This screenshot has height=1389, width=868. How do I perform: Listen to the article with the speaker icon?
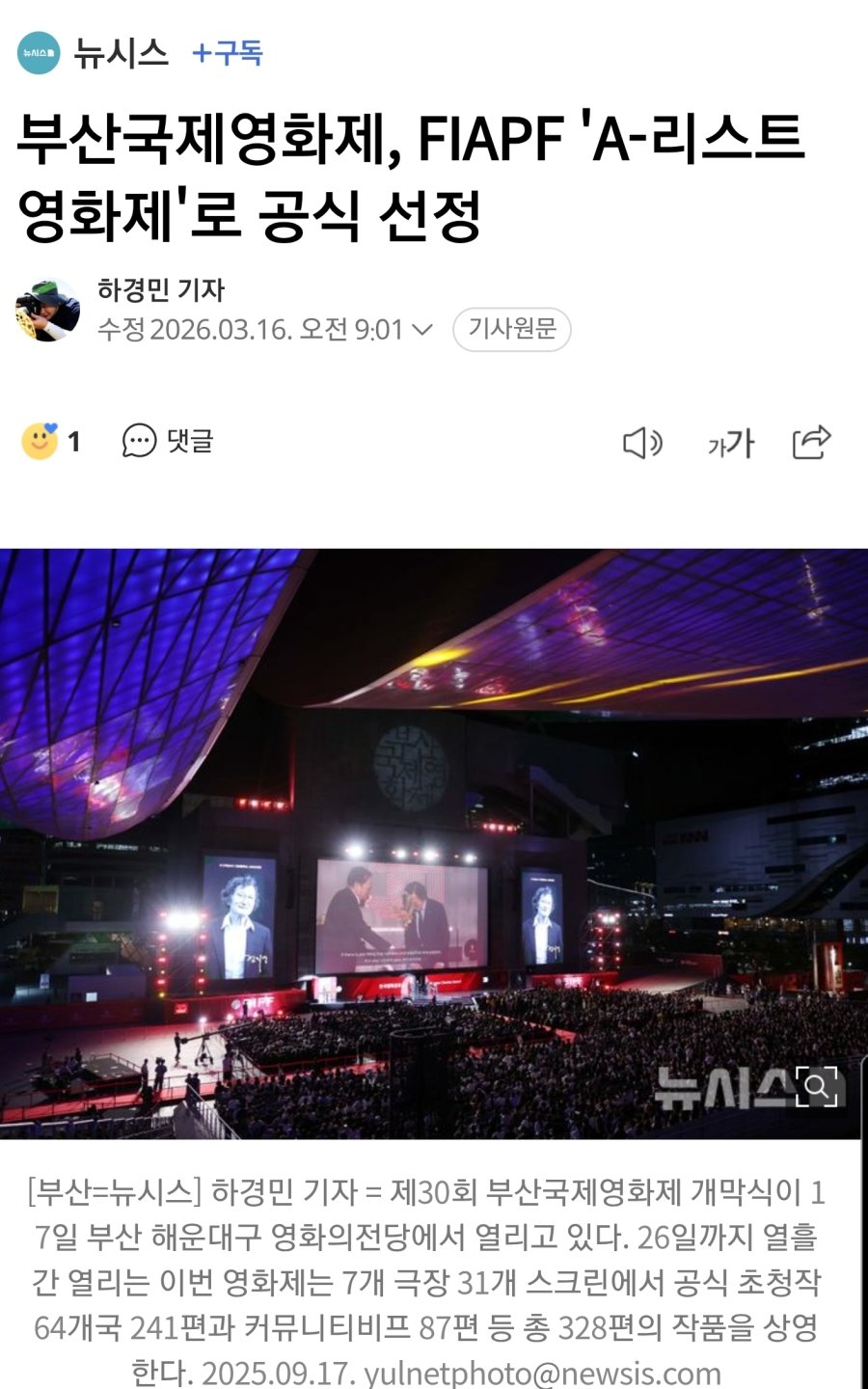[x=642, y=443]
